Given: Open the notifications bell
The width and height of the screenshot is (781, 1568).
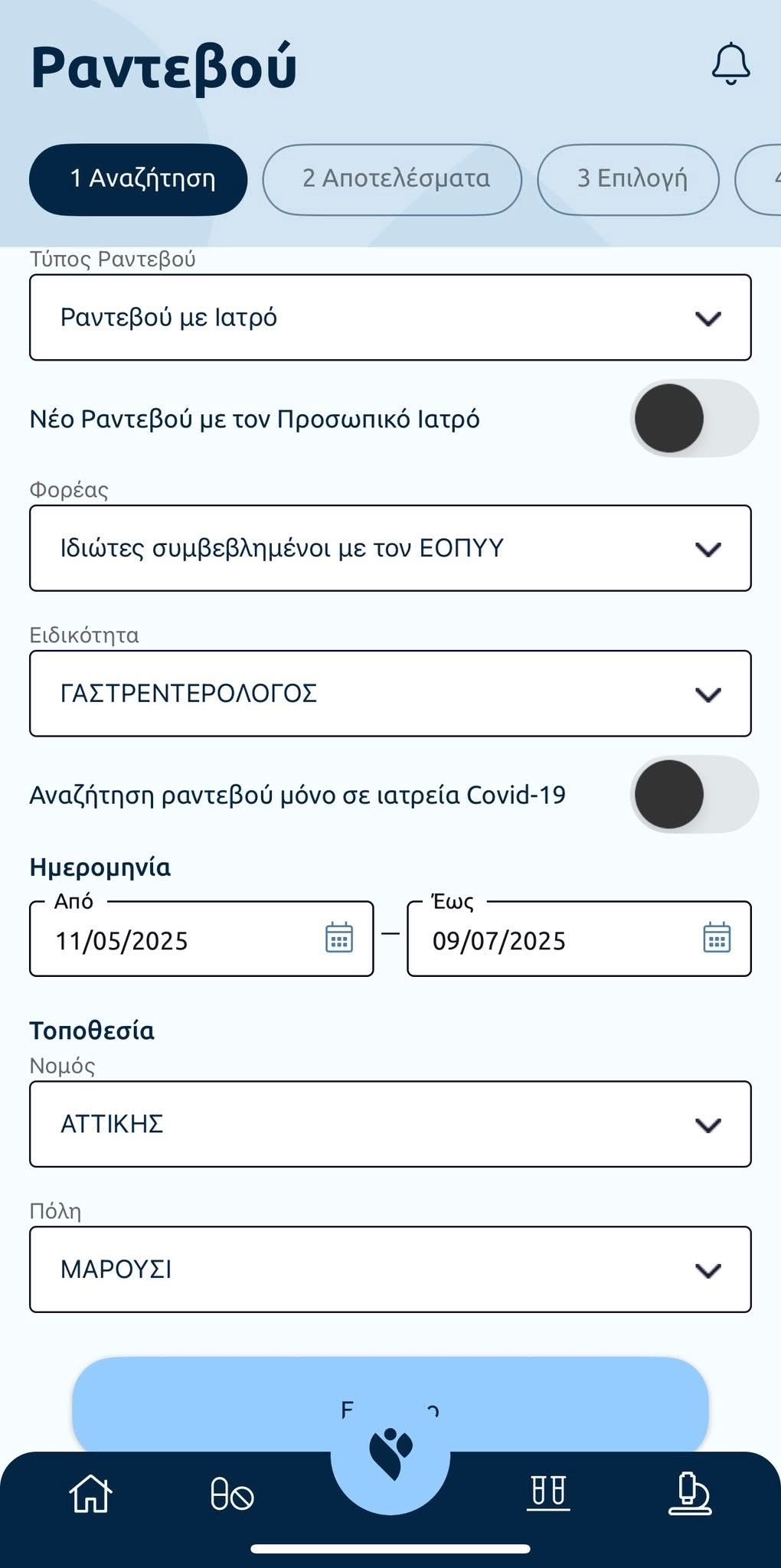Looking at the screenshot, I should pos(730,64).
